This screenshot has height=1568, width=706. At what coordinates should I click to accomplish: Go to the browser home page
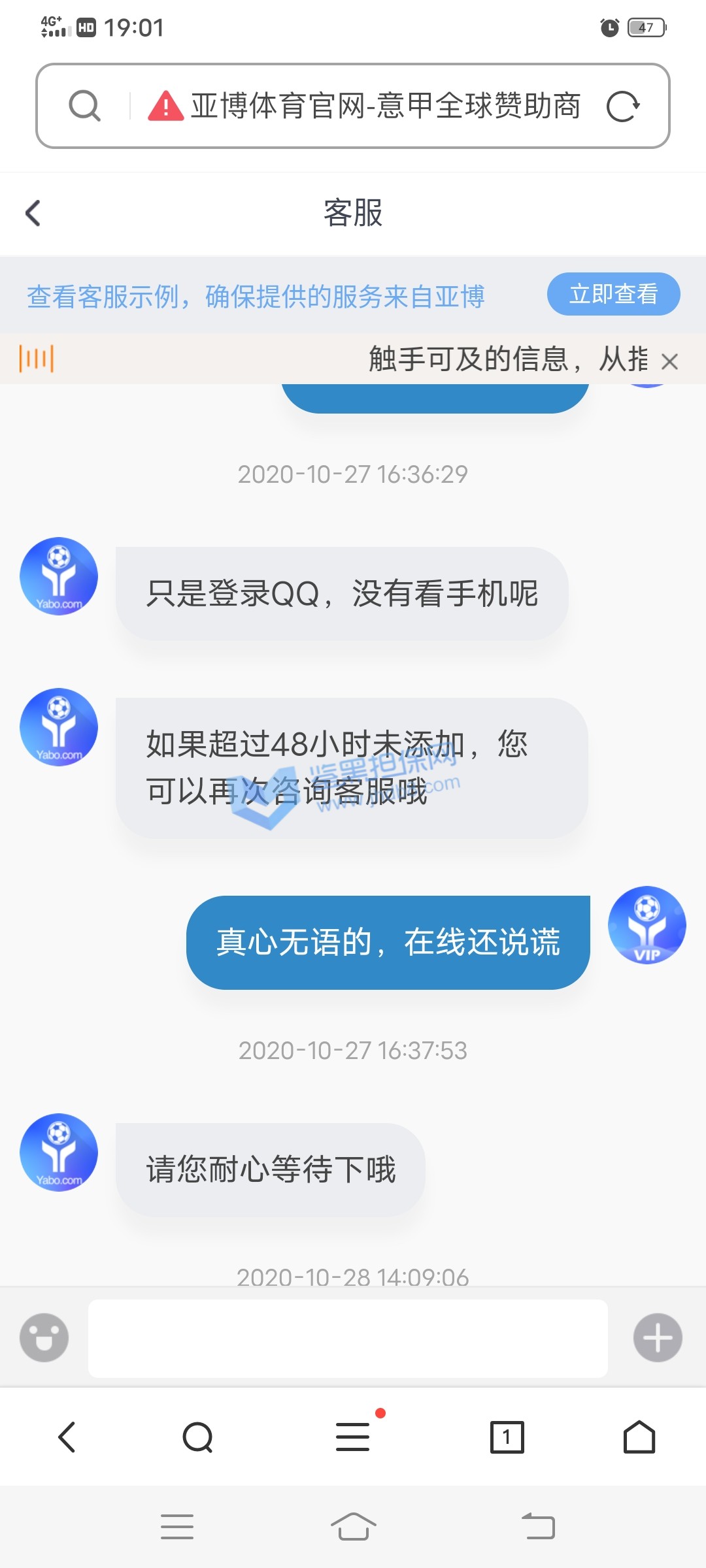pos(639,1437)
